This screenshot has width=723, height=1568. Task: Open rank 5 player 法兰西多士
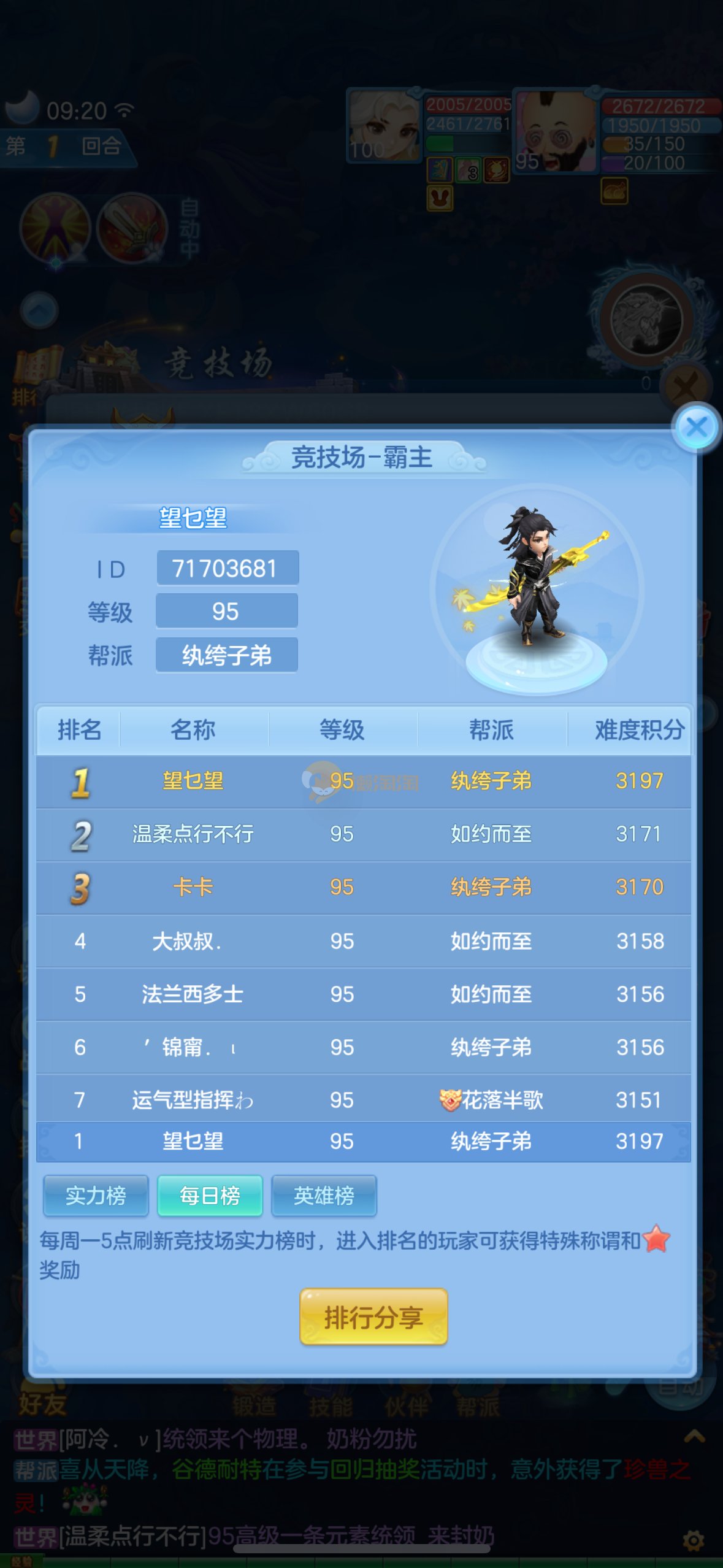tap(363, 994)
